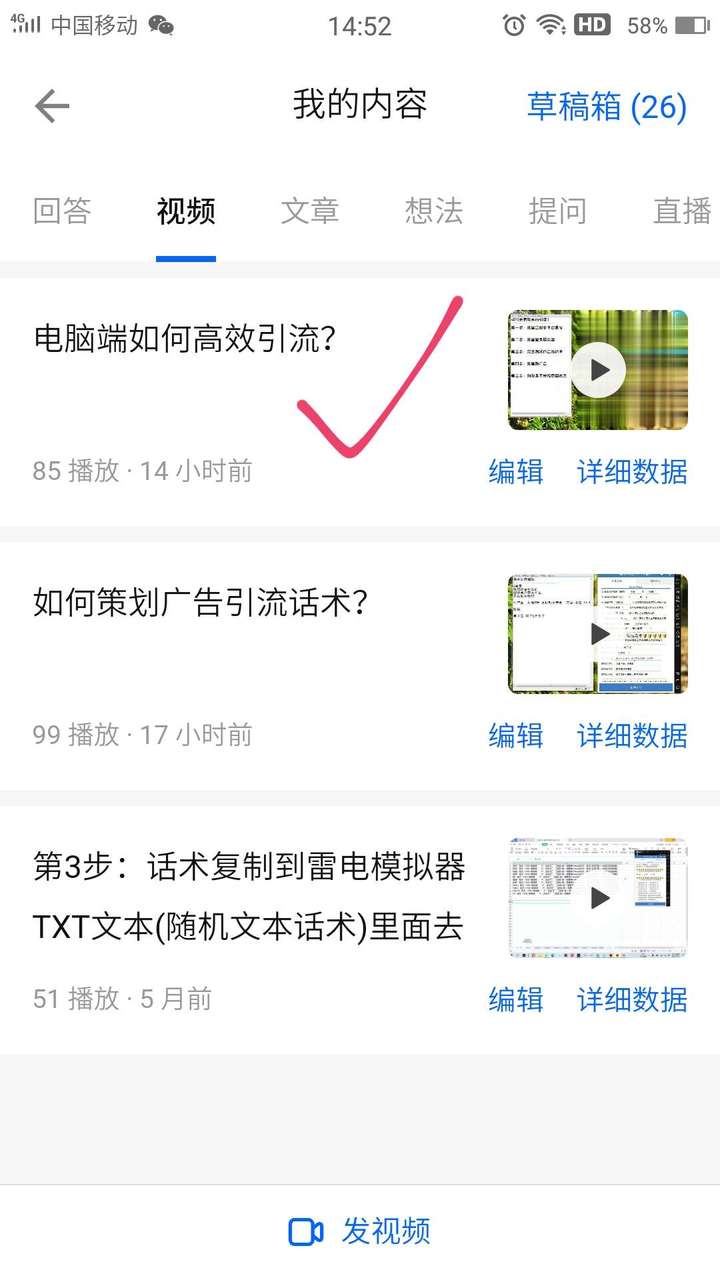View 详细数据 for 电脑端如何高效引流

(x=632, y=471)
